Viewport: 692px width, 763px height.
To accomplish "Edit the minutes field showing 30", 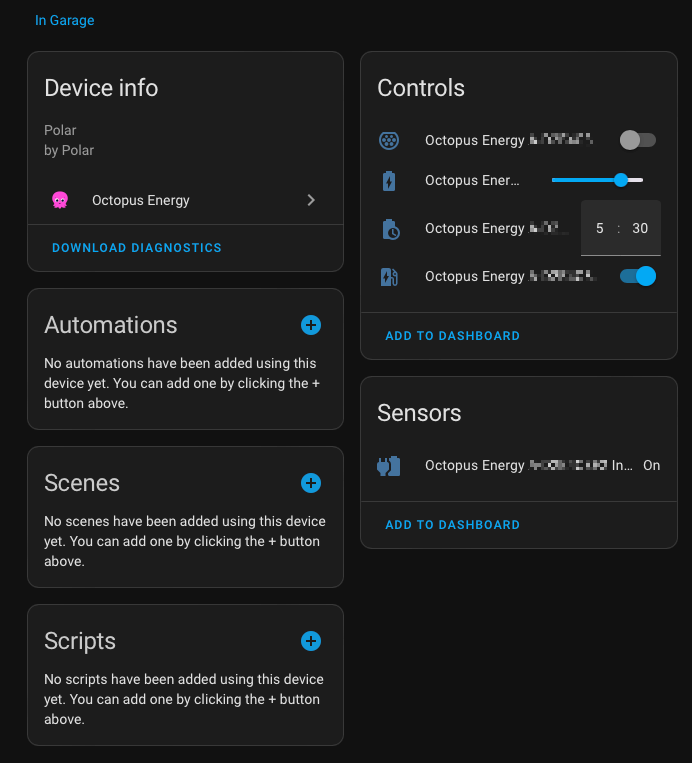I will click(x=640, y=228).
